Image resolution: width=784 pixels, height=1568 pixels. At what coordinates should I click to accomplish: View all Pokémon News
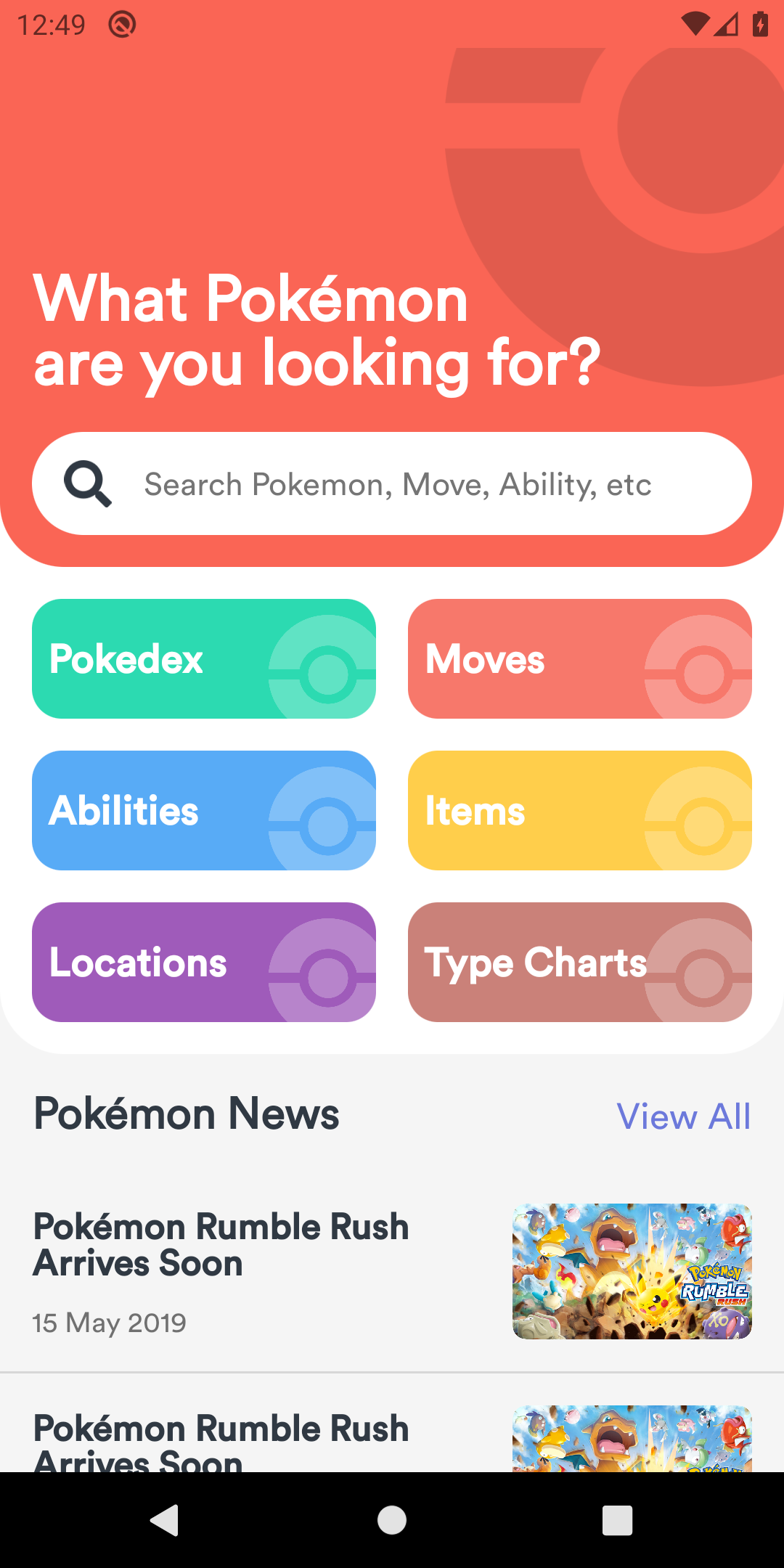tap(683, 1116)
